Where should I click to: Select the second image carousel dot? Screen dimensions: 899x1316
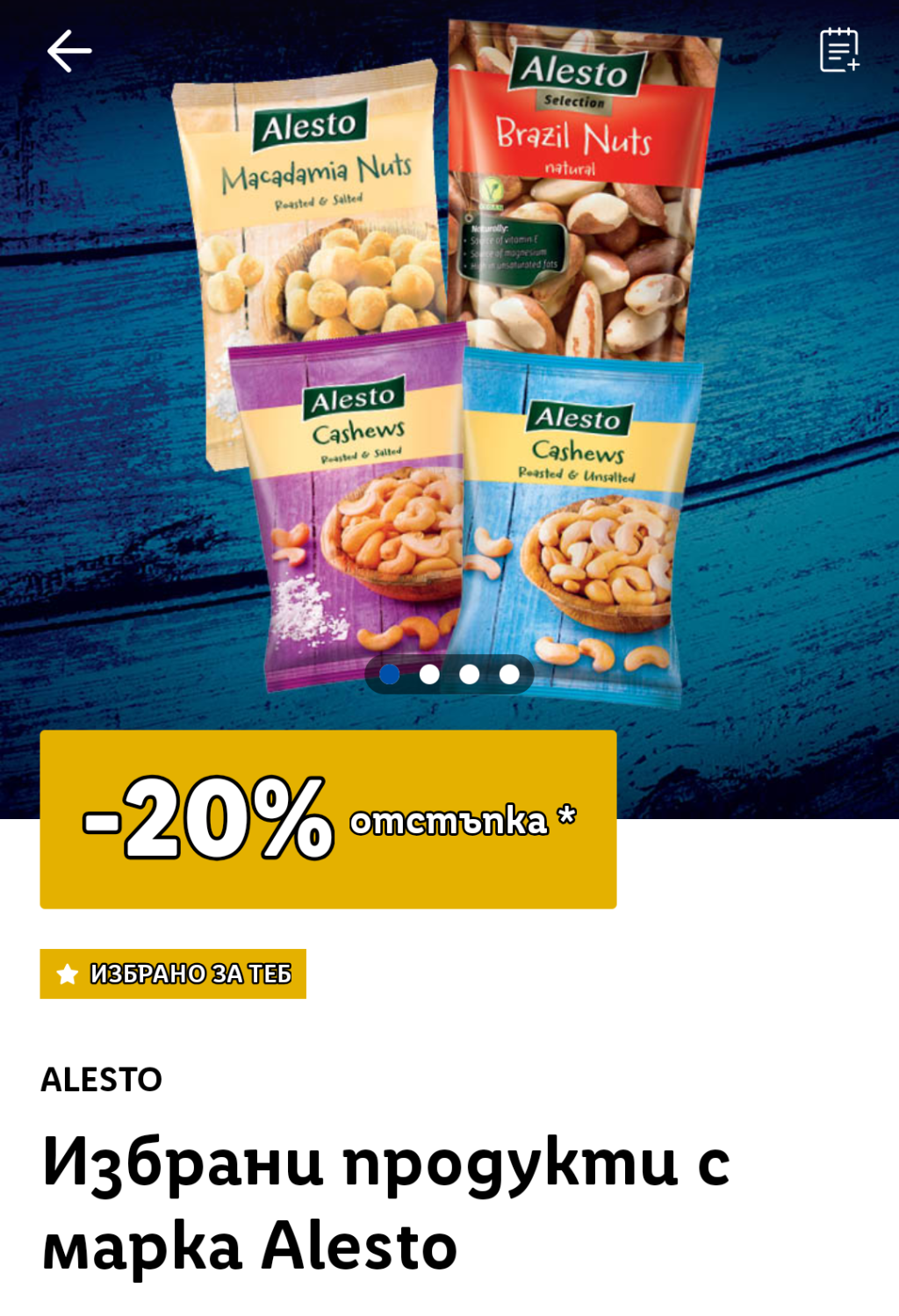(x=429, y=674)
